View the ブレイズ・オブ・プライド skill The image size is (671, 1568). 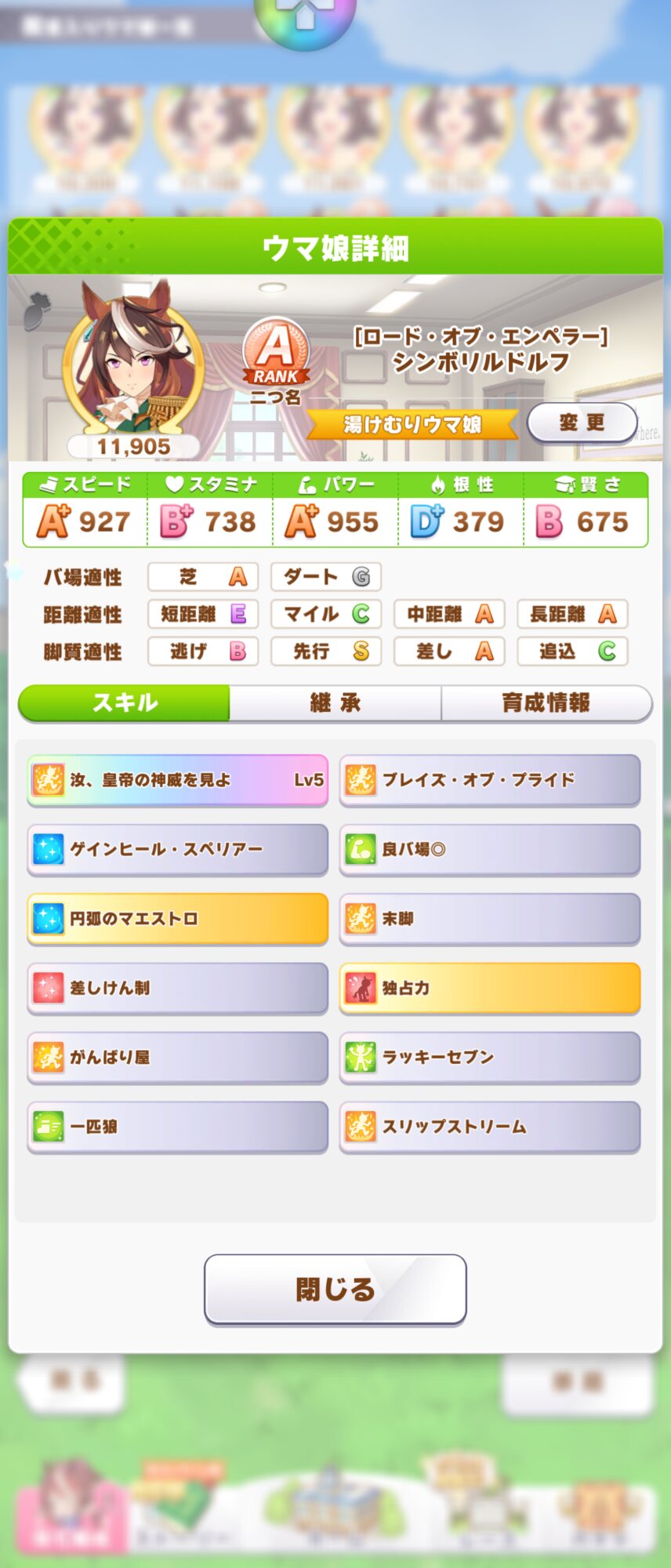489,780
